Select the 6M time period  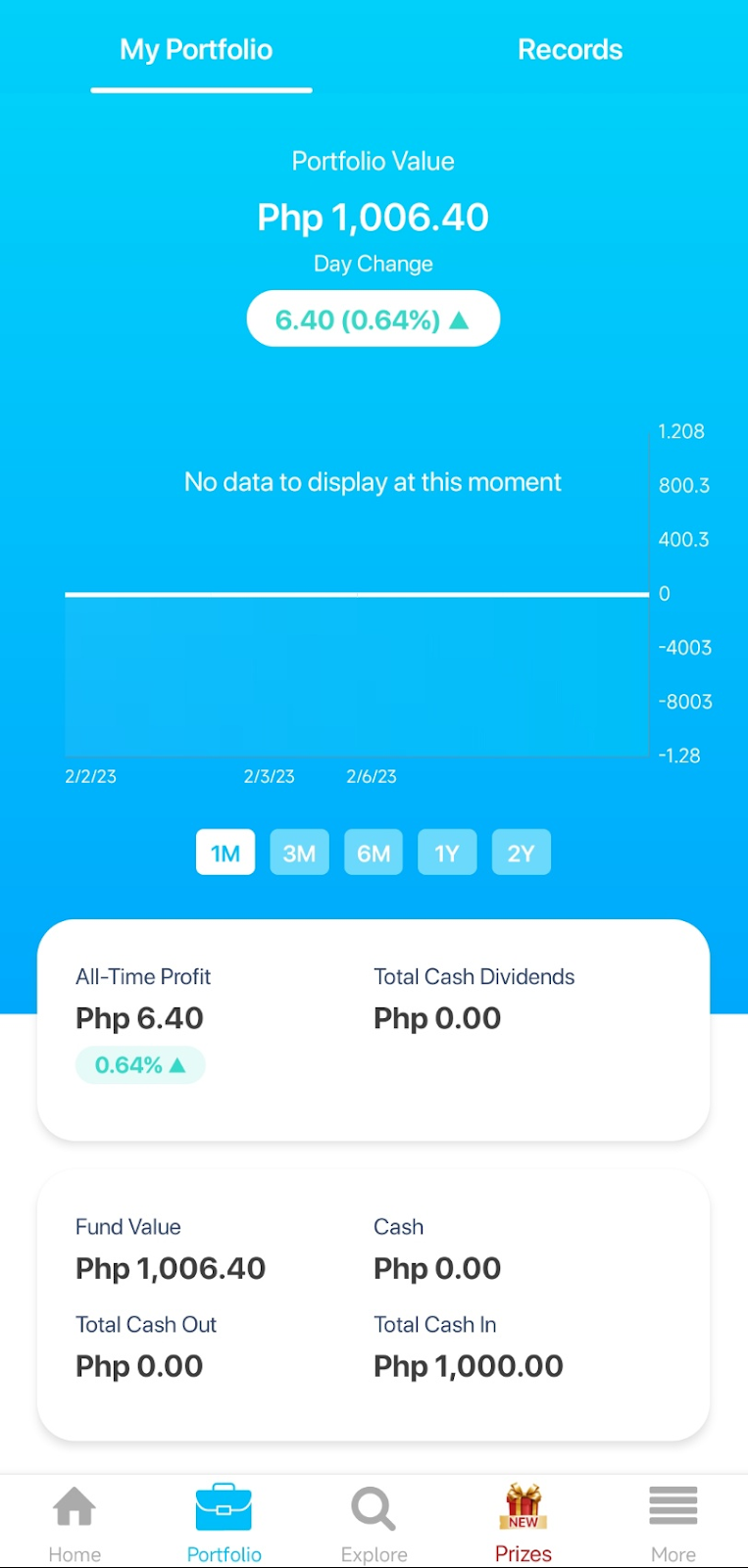click(374, 853)
